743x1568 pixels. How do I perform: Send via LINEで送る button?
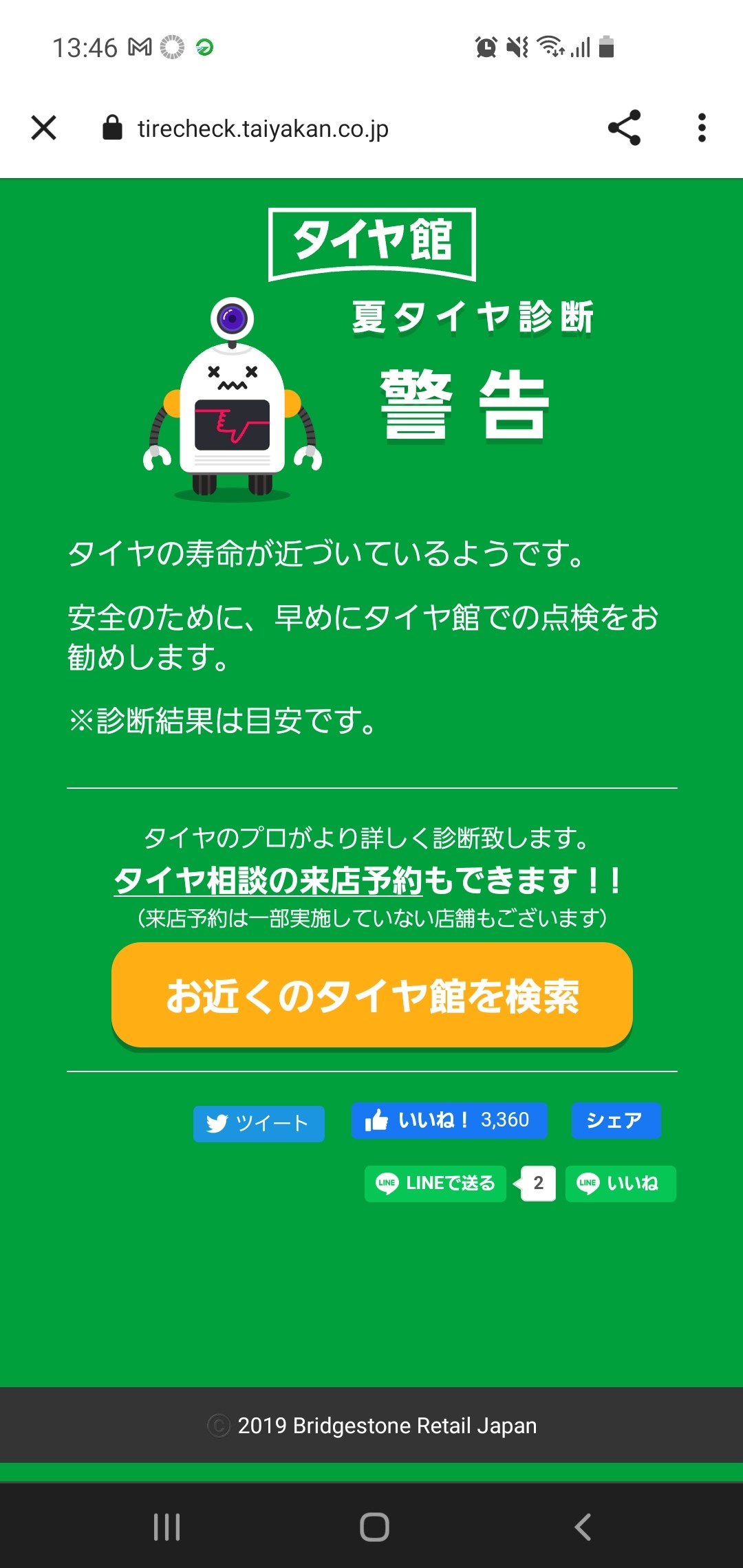435,1184
